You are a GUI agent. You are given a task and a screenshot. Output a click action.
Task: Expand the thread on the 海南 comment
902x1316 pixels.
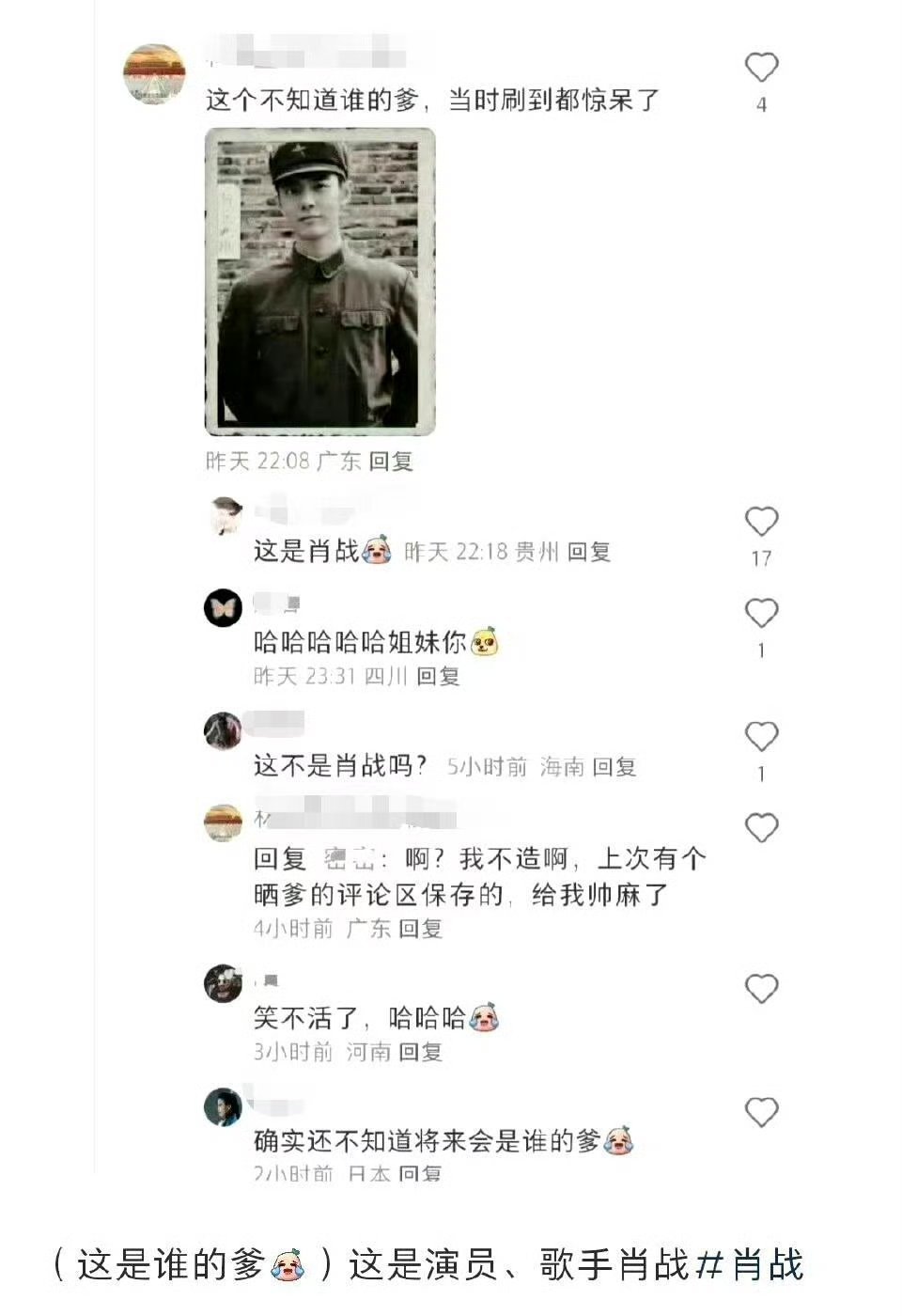point(615,768)
